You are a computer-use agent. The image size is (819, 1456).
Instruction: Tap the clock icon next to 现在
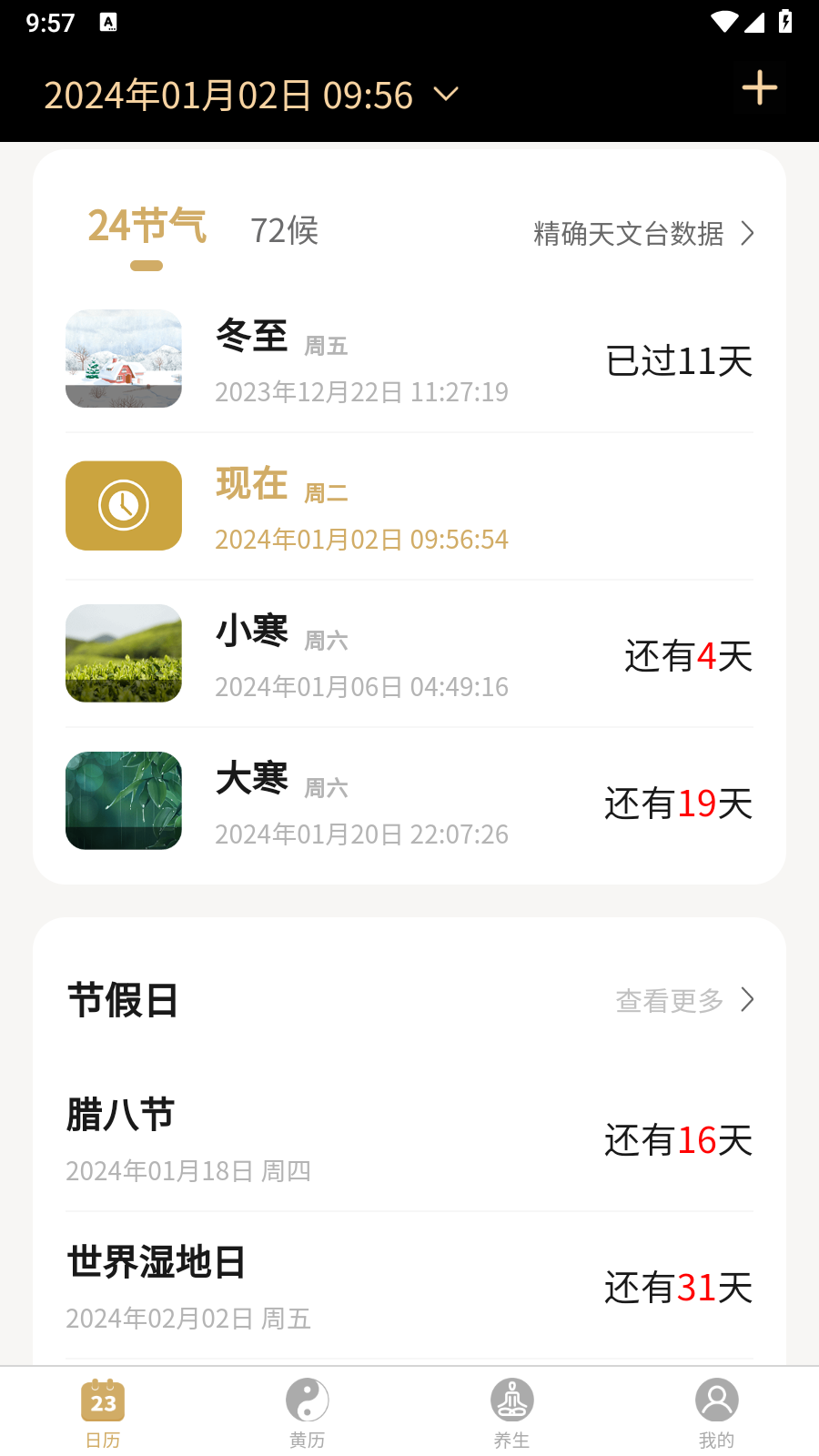point(123,506)
